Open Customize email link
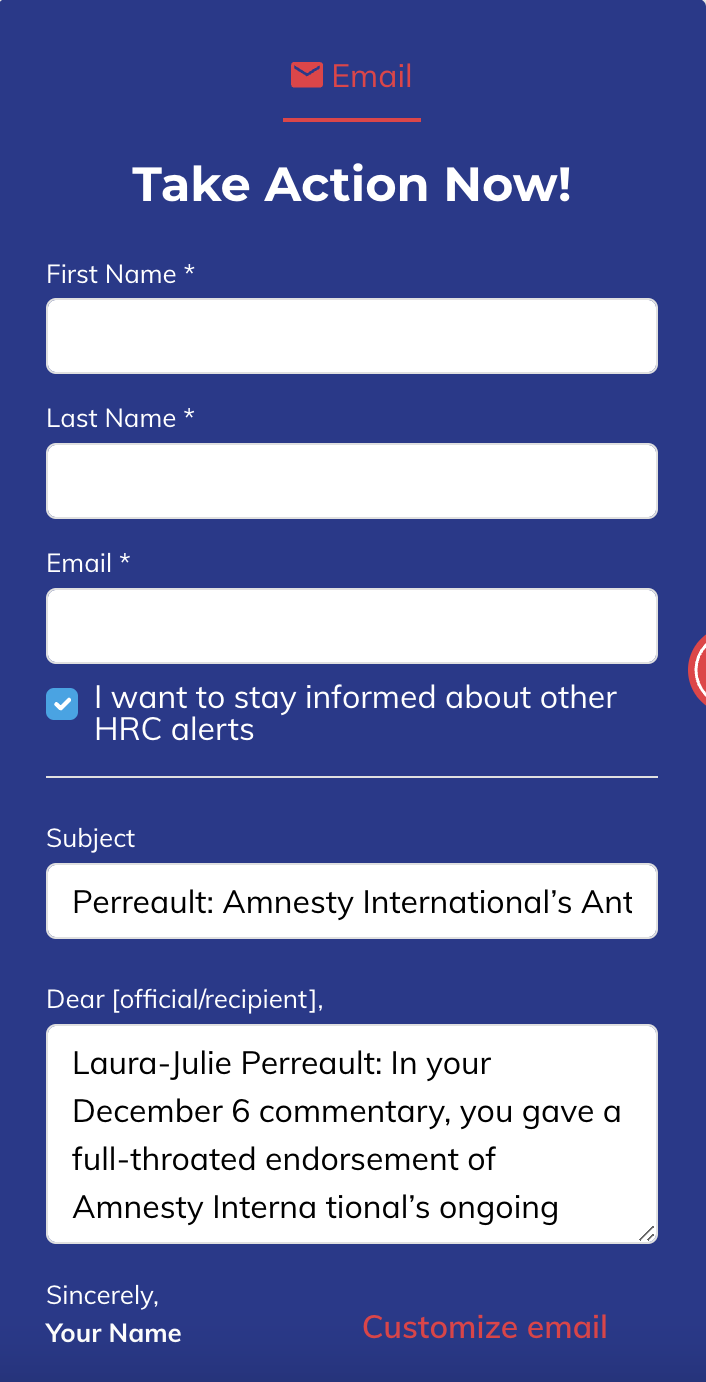This screenshot has height=1382, width=706. [x=484, y=1327]
